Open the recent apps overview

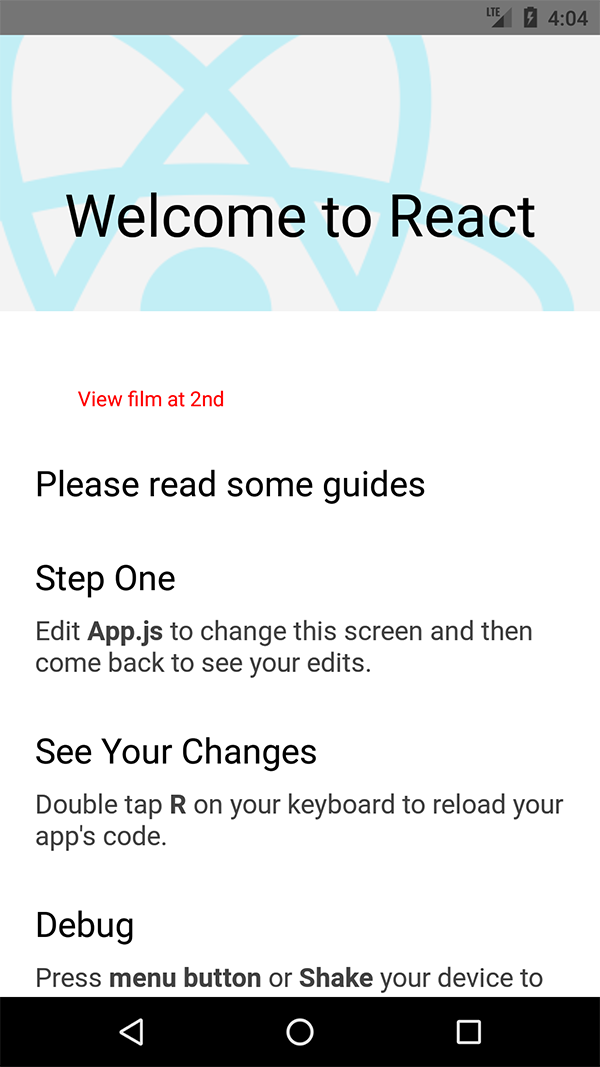468,1031
